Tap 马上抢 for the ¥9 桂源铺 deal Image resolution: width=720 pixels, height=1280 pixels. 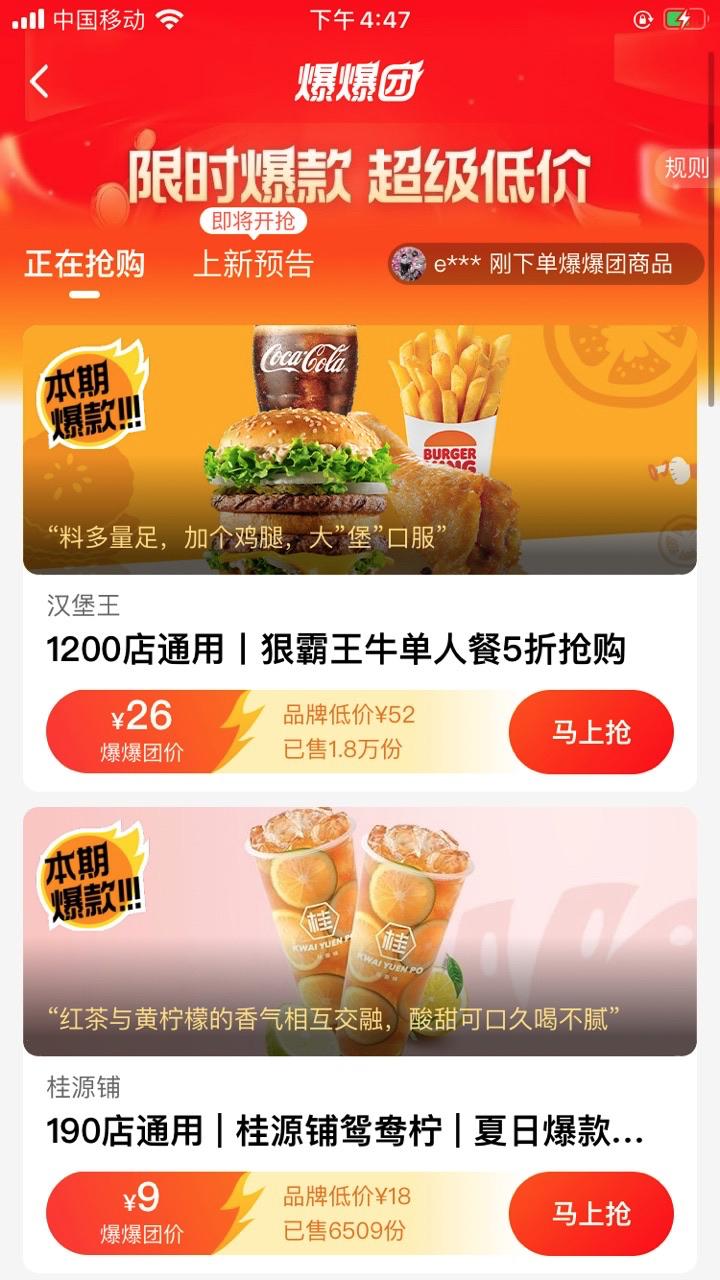click(x=591, y=1214)
